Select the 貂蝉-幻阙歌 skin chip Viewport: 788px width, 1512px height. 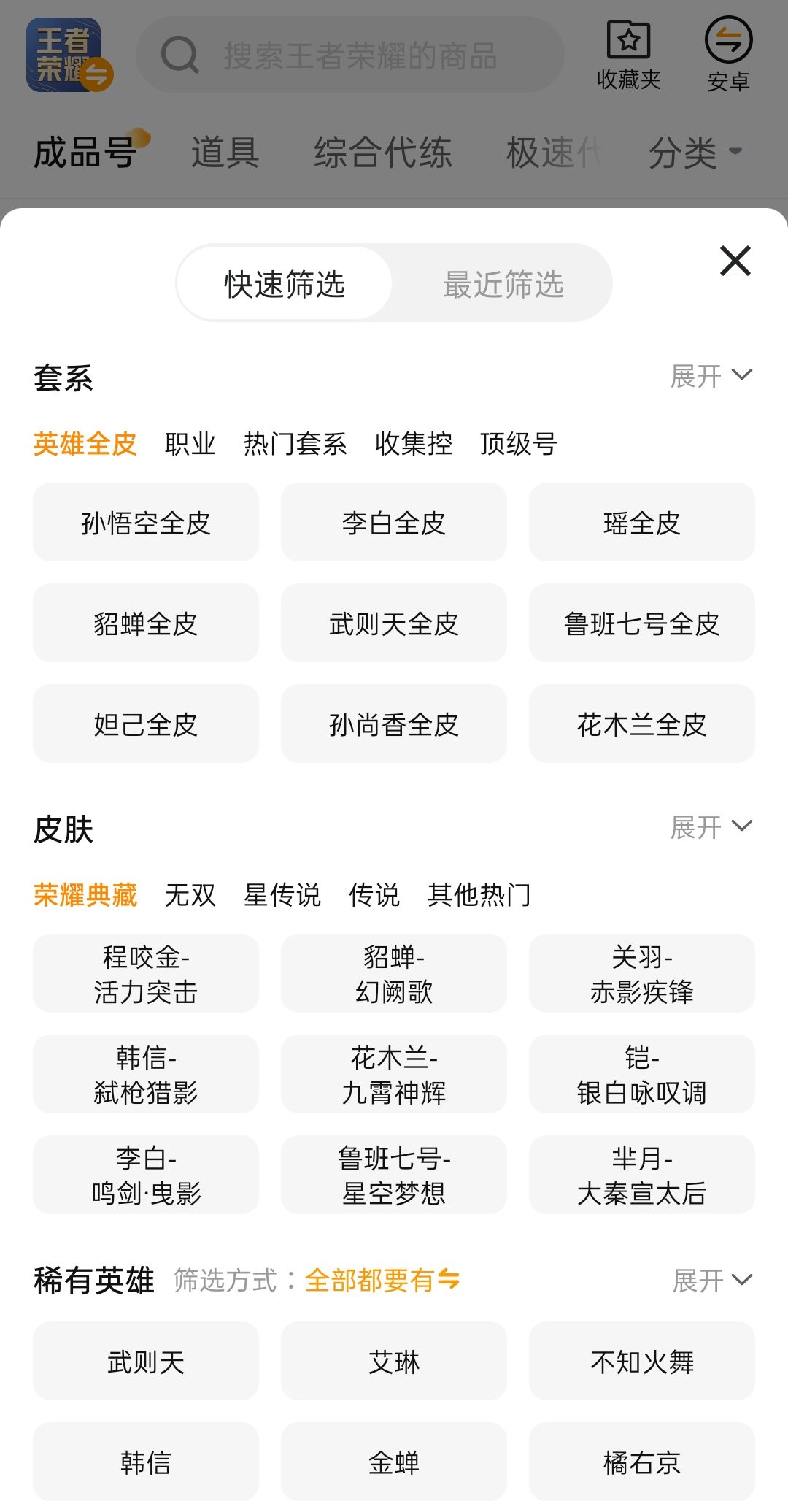393,974
